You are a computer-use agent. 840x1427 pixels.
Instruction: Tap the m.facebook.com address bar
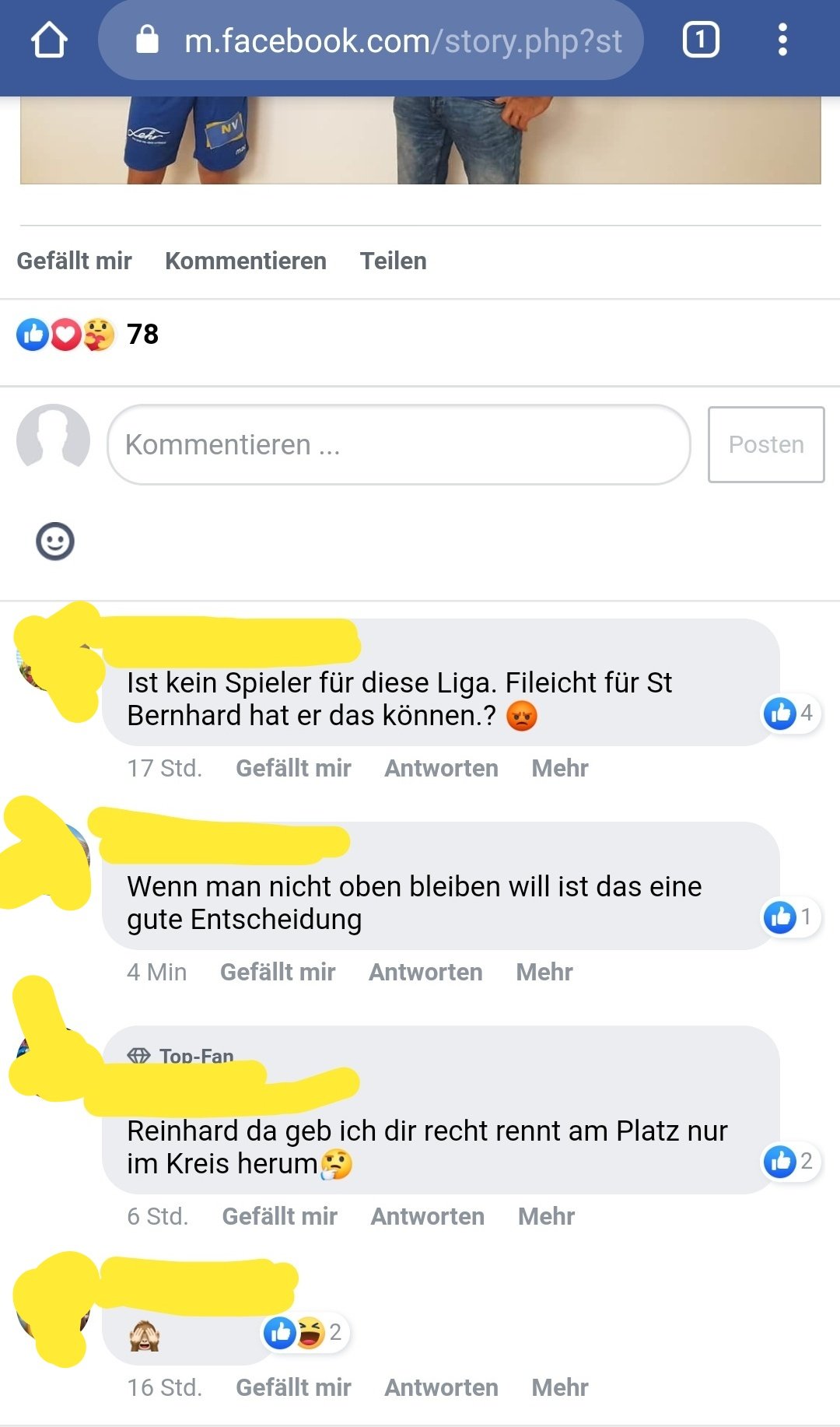pos(371,40)
